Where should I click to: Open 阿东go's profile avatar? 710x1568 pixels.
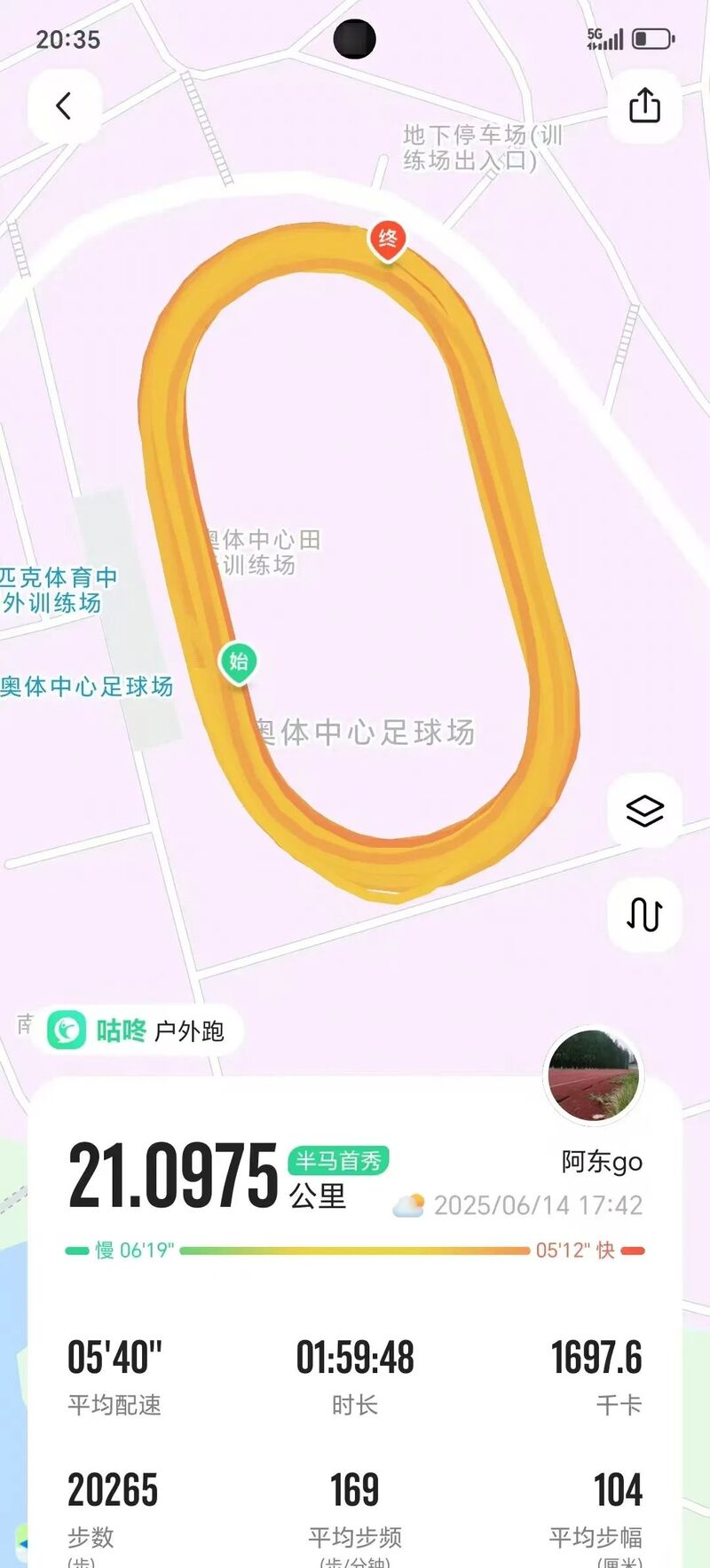tap(593, 1075)
